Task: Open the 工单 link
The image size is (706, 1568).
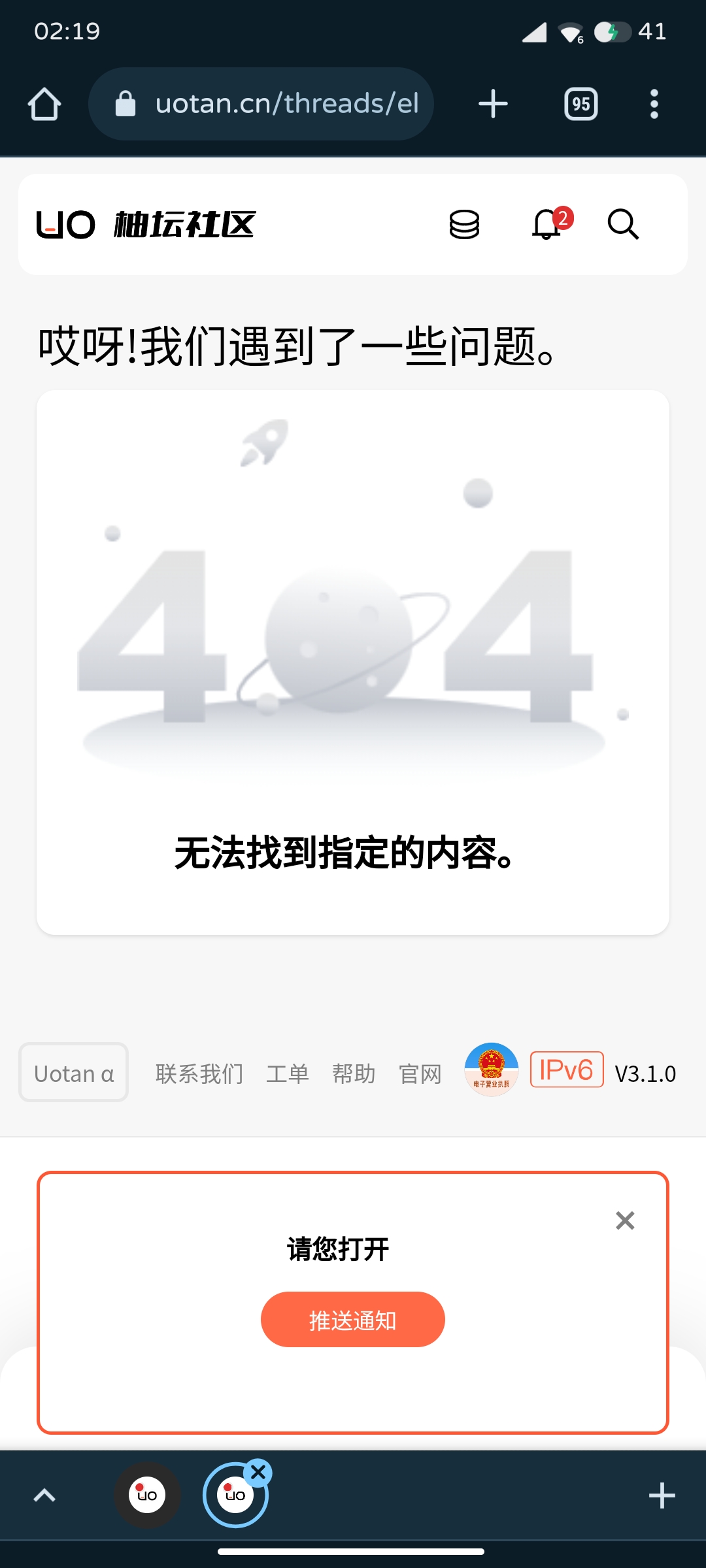Action: click(288, 1073)
